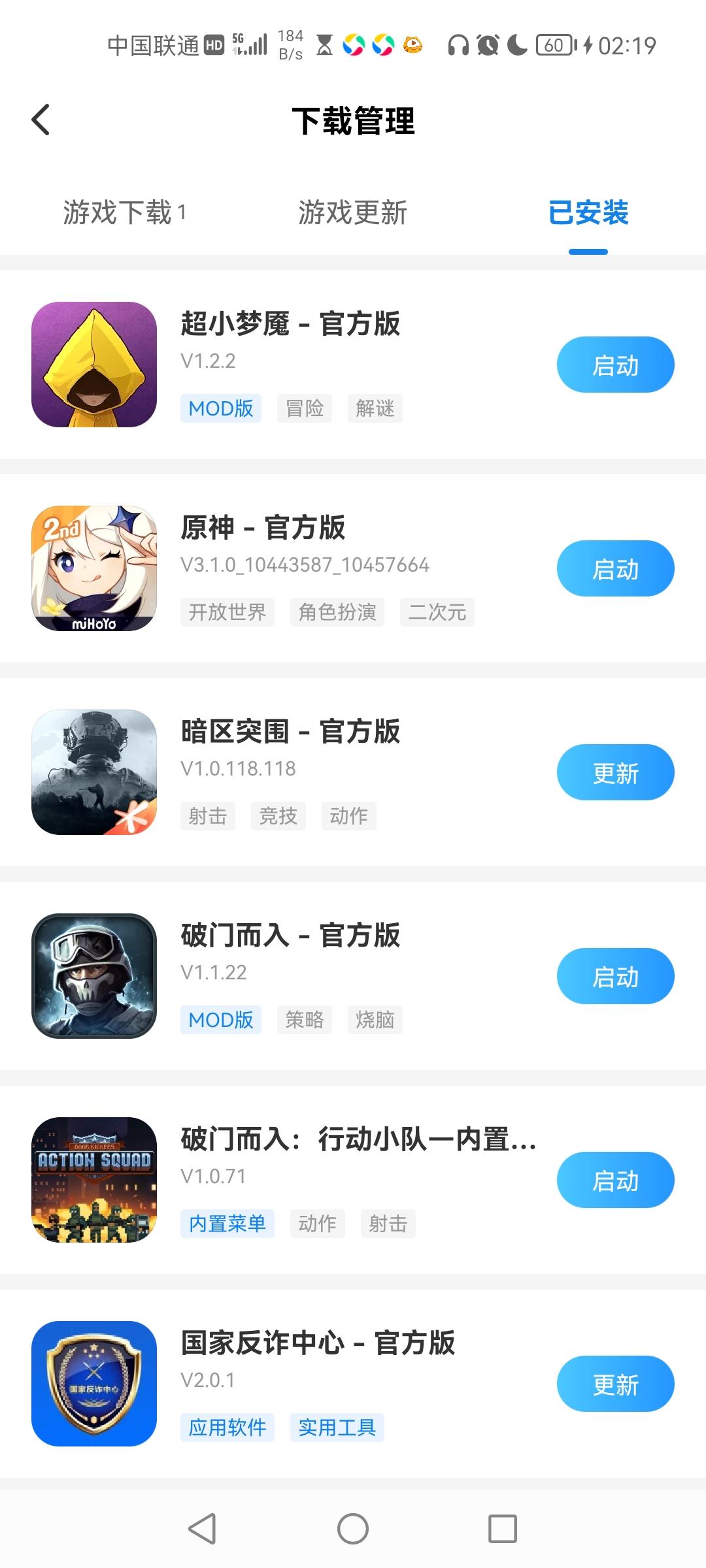
Task: Switch to the 游戏更新 tab
Action: pos(353,212)
